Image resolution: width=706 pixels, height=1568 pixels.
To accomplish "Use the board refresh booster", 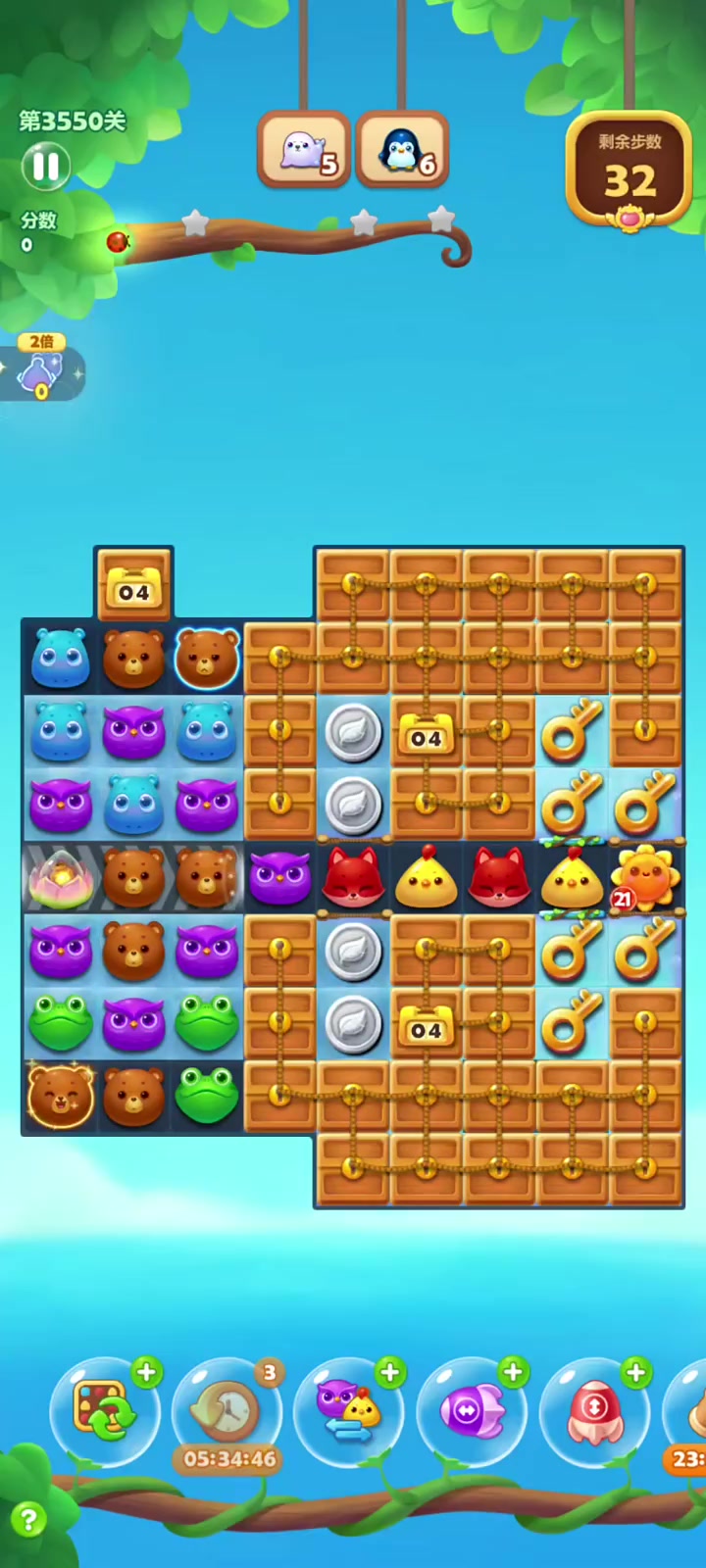I will click(x=104, y=1411).
